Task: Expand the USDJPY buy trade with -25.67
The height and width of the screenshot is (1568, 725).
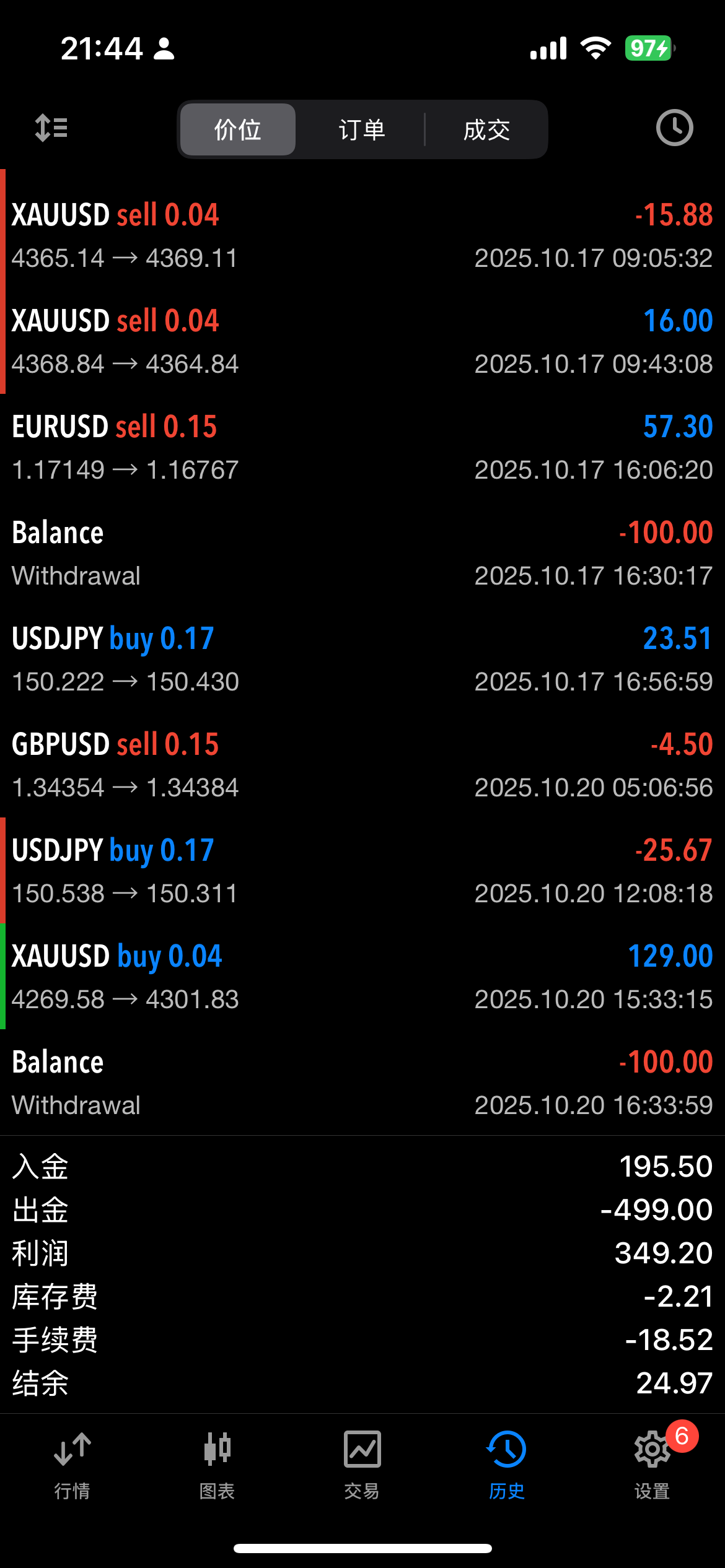Action: pos(362,871)
